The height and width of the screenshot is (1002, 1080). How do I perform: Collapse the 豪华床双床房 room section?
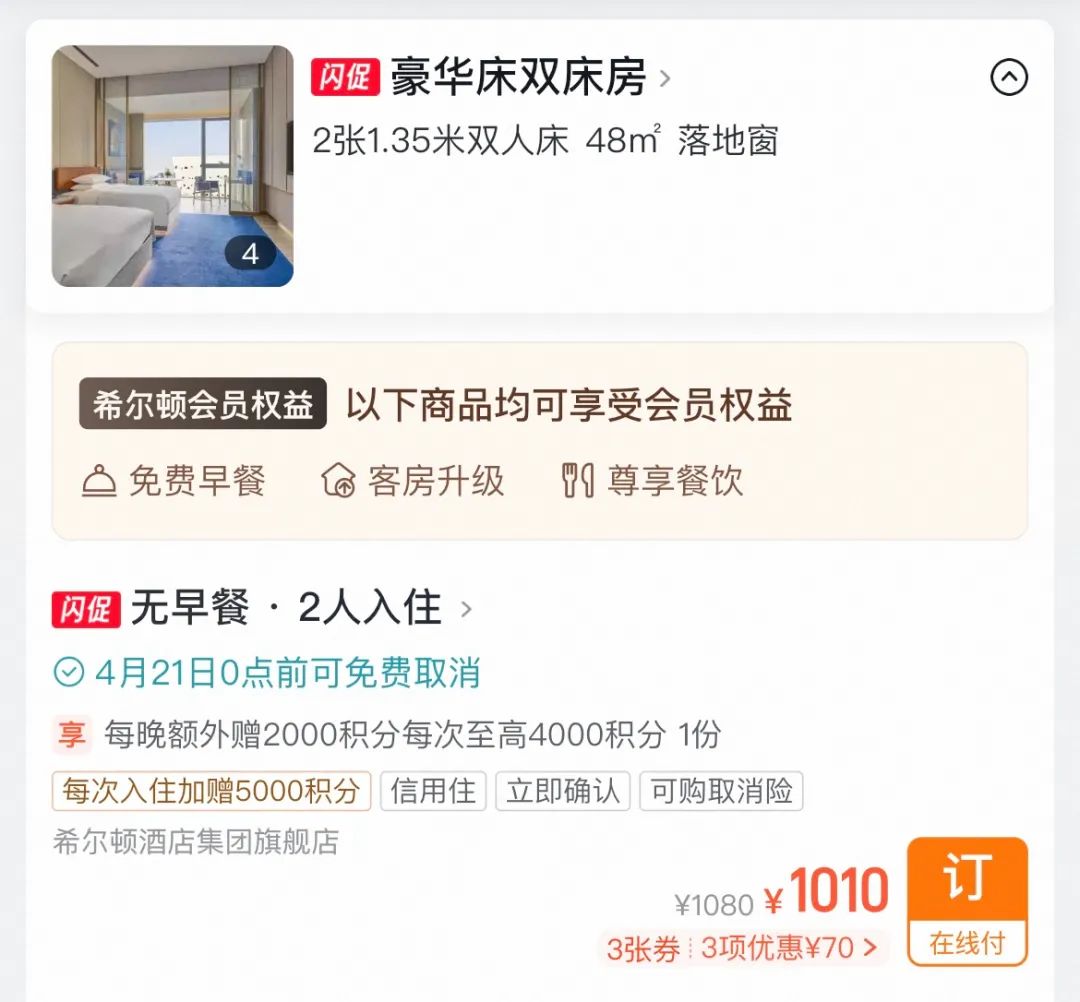[1009, 77]
